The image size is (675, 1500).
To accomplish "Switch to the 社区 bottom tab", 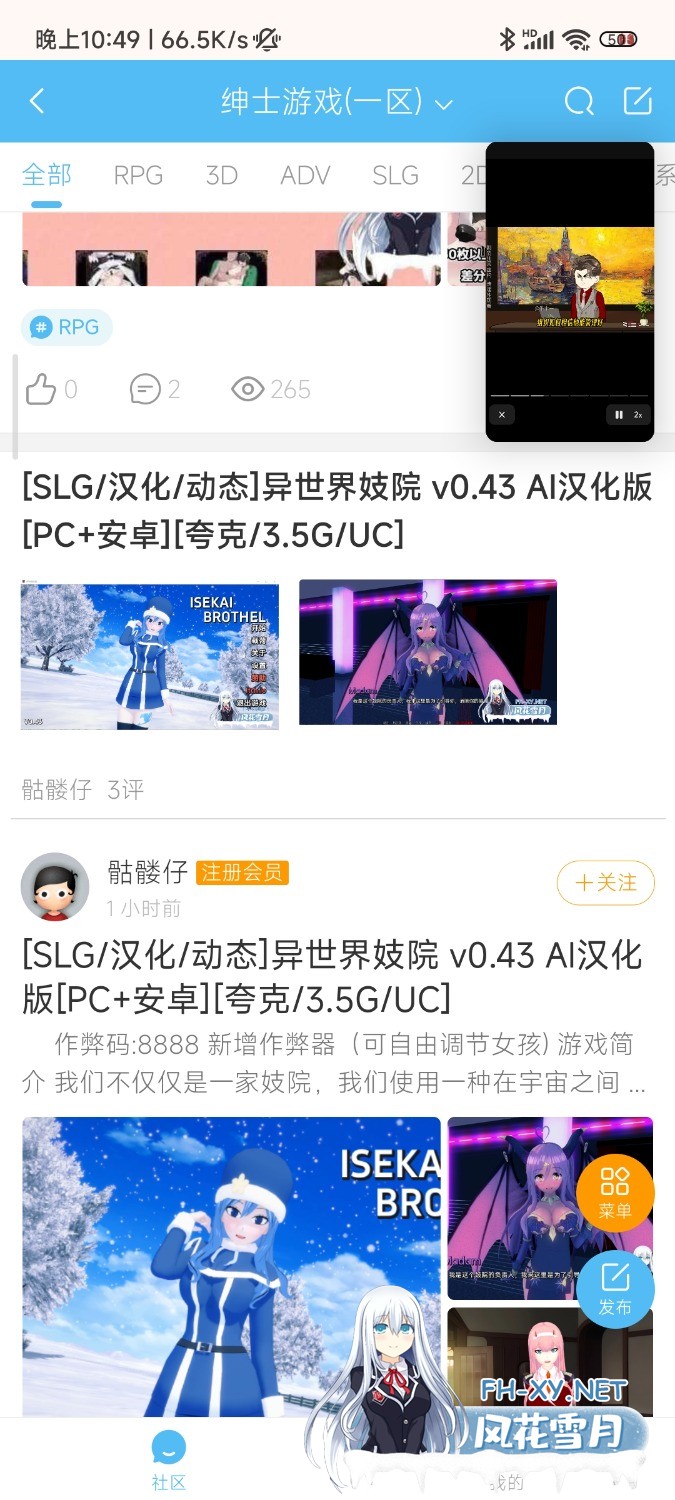I will click(x=168, y=1461).
